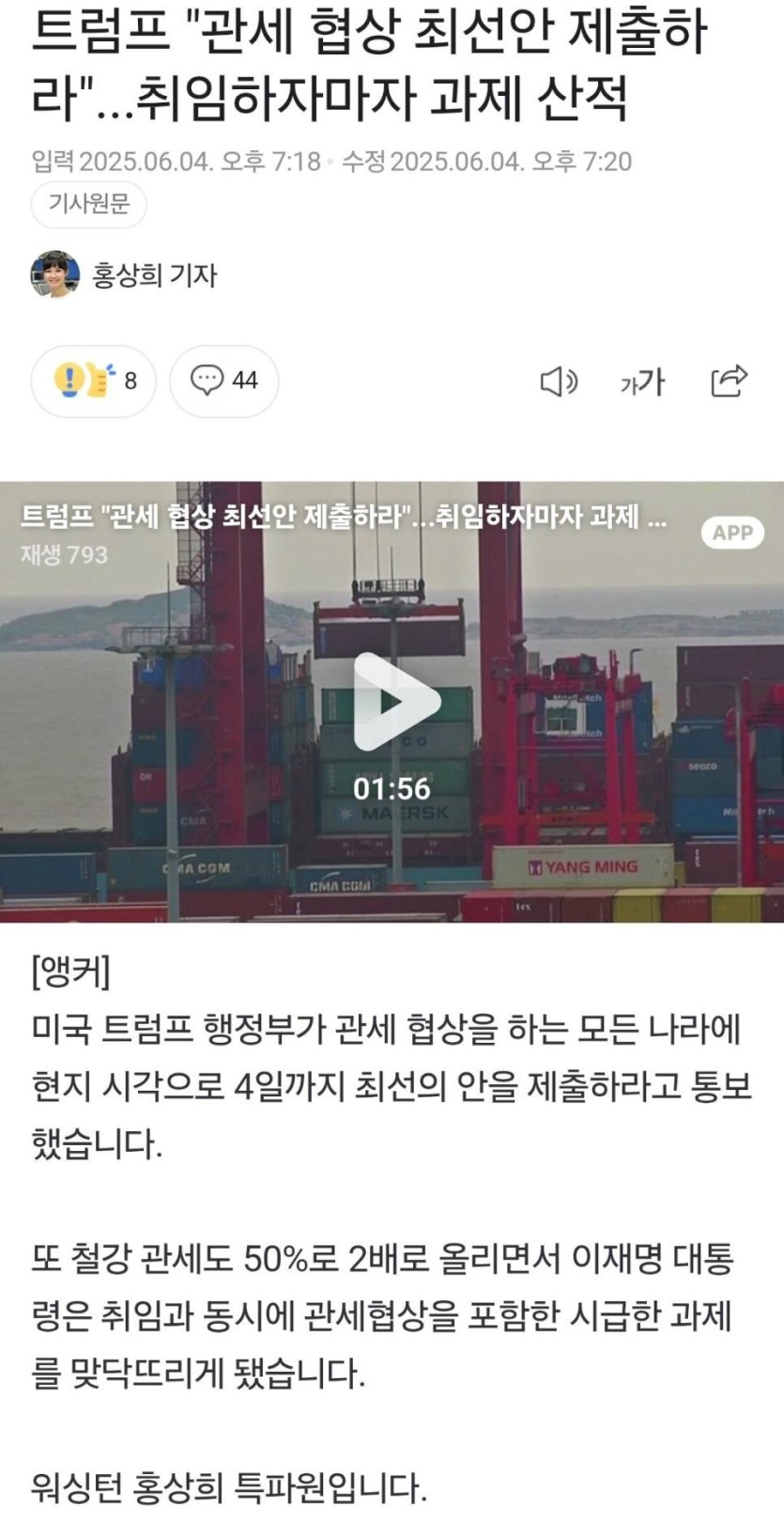Image resolution: width=784 pixels, height=1522 pixels.
Task: Open the 44 comments
Action: [x=223, y=380]
